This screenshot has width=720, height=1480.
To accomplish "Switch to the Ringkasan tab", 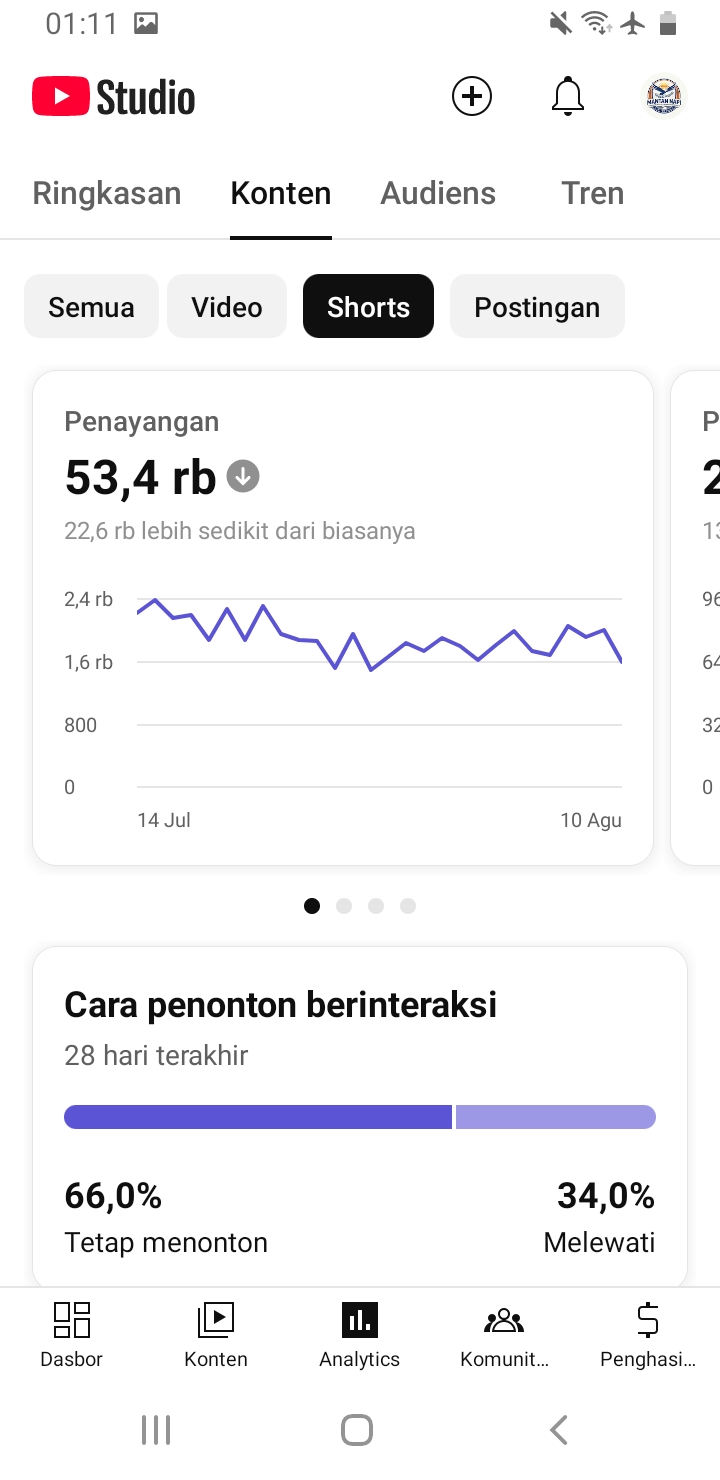I will point(107,193).
